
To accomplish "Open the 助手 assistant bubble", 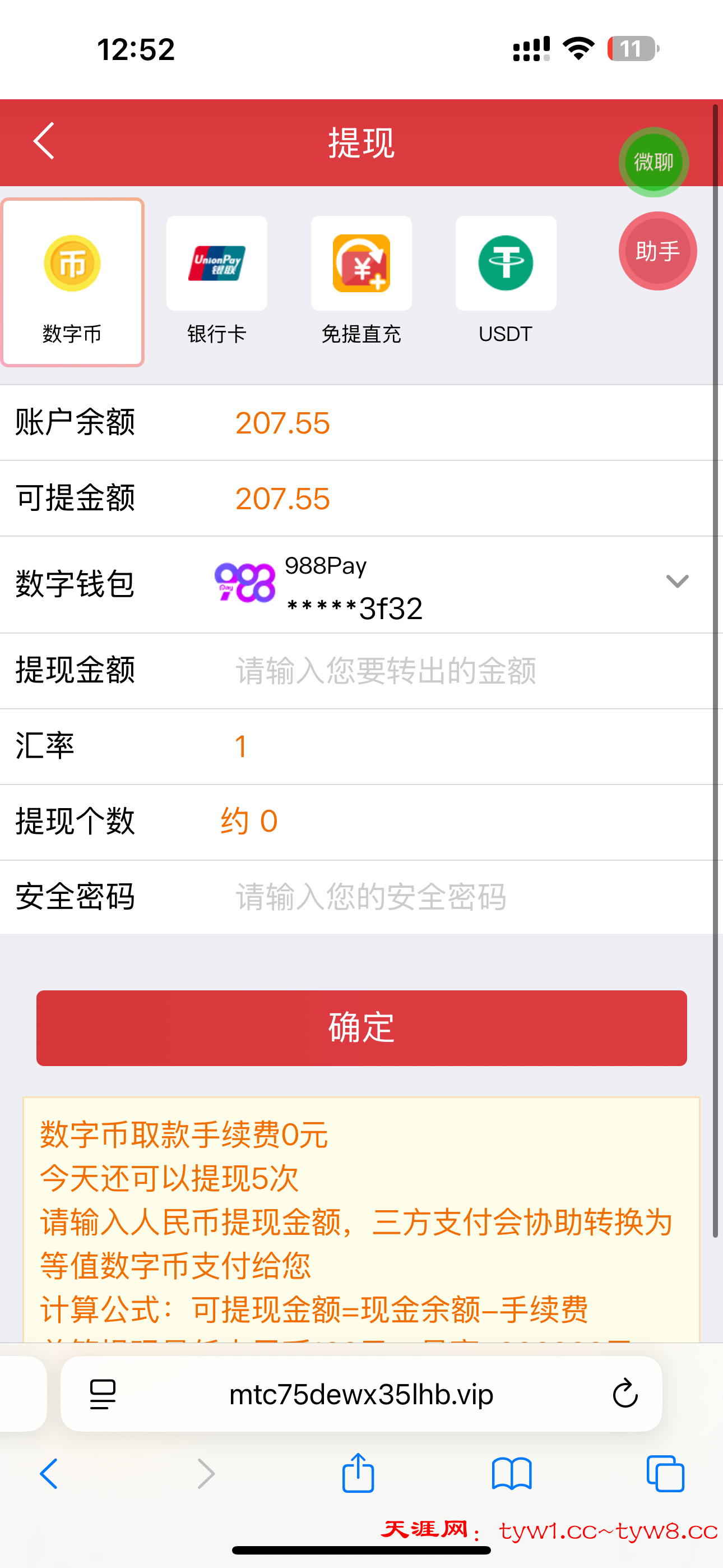I will (x=657, y=251).
